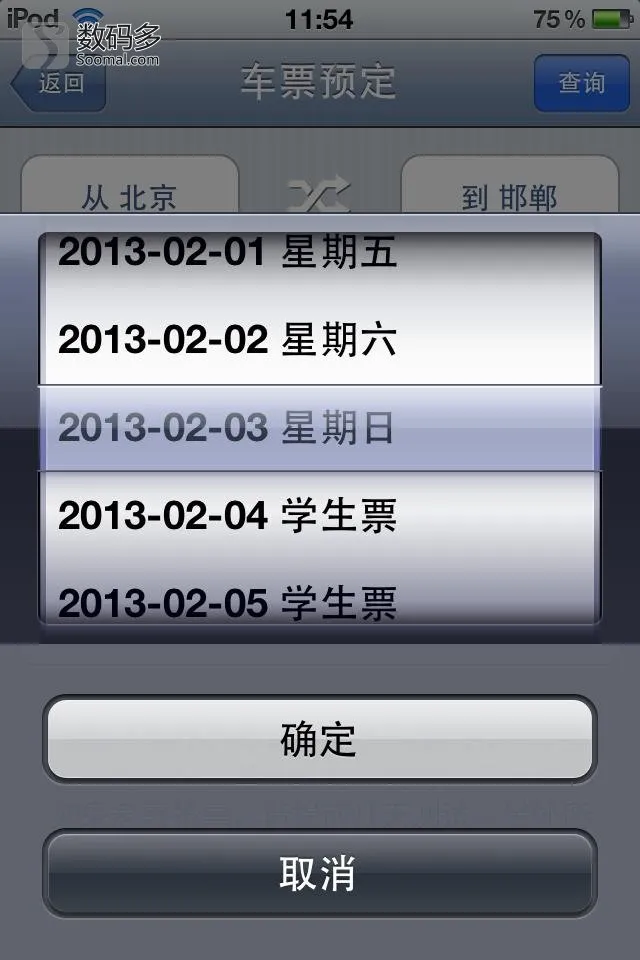Select 2013-02-02 星期六 in the picker
Image resolution: width=640 pixels, height=960 pixels.
coord(228,341)
